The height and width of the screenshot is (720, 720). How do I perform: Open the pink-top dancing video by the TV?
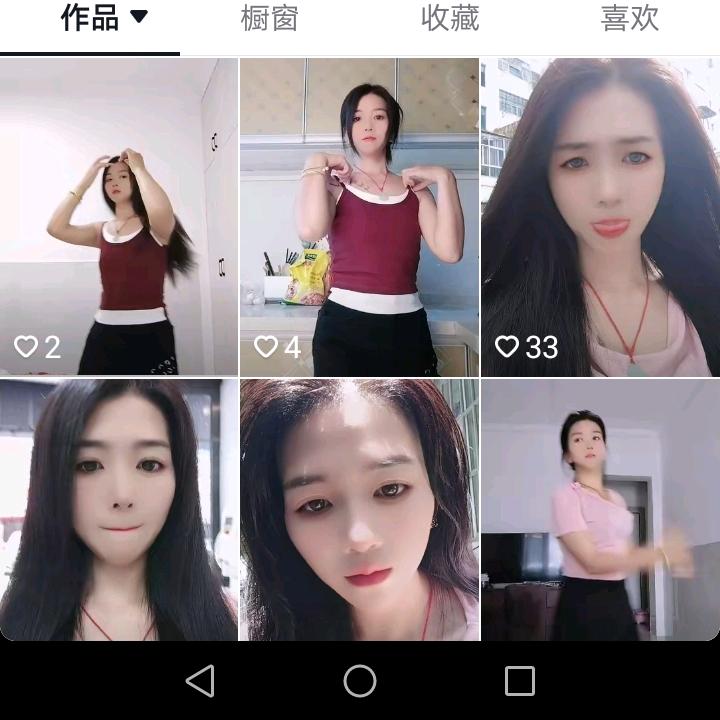[x=600, y=510]
